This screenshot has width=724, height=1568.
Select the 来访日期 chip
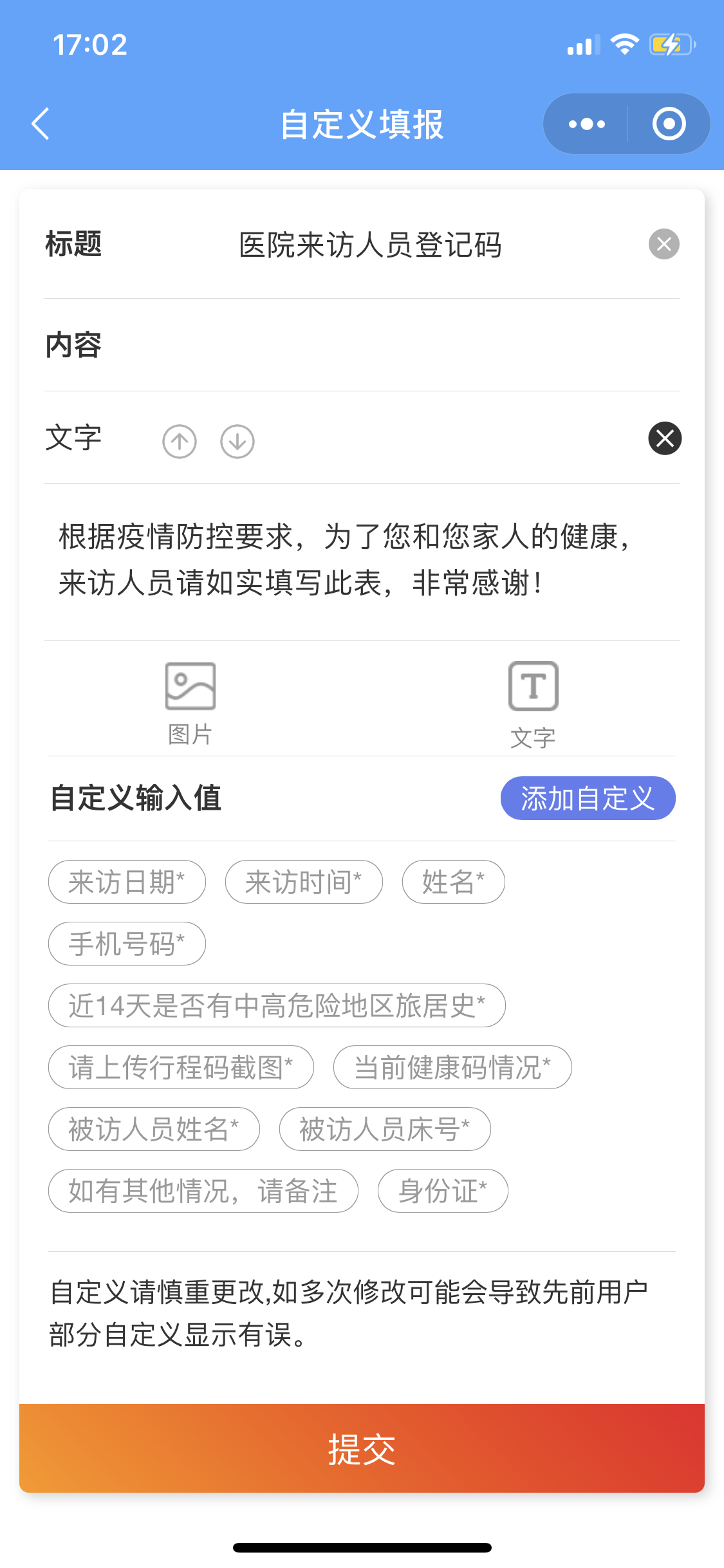coord(127,882)
